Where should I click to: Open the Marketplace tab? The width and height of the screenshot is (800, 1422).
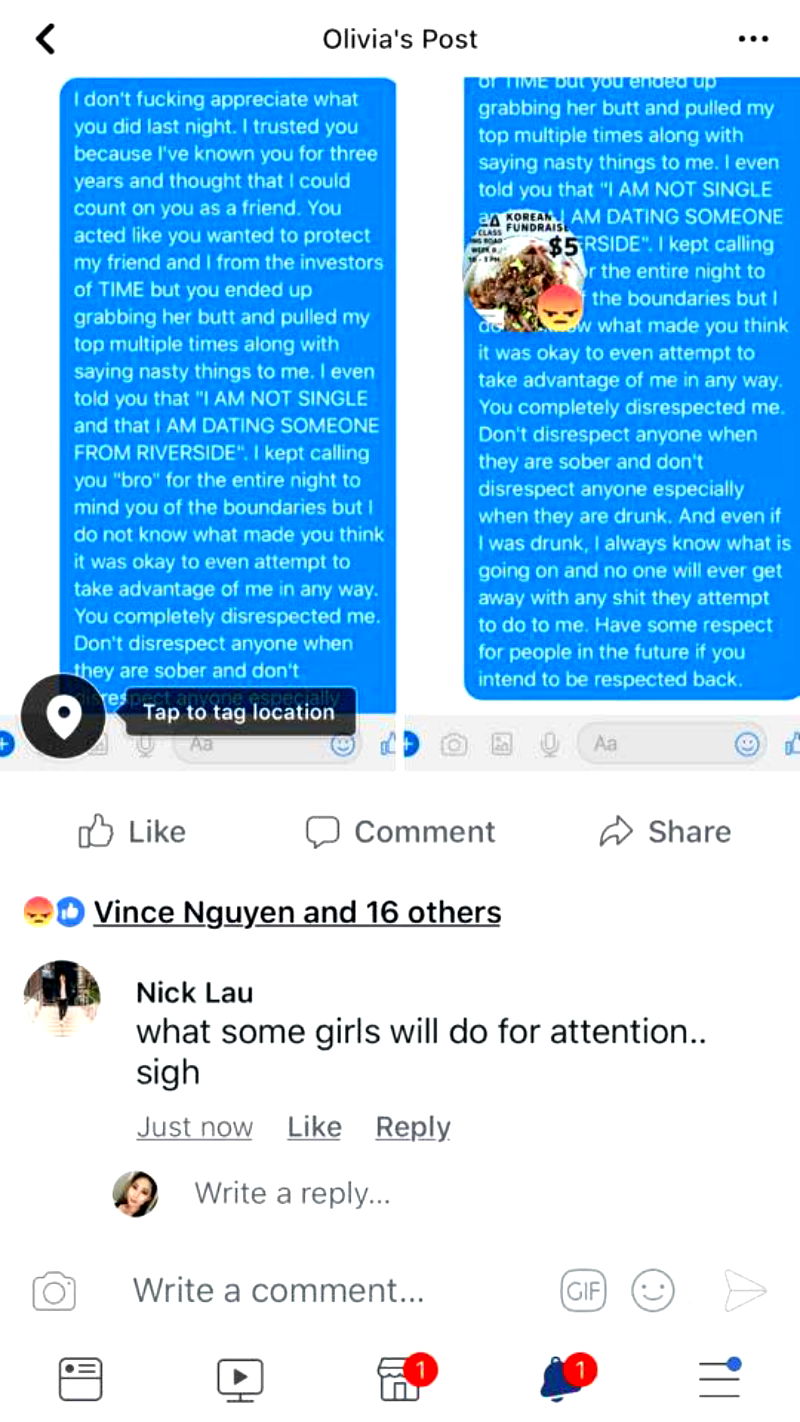tap(400, 1379)
